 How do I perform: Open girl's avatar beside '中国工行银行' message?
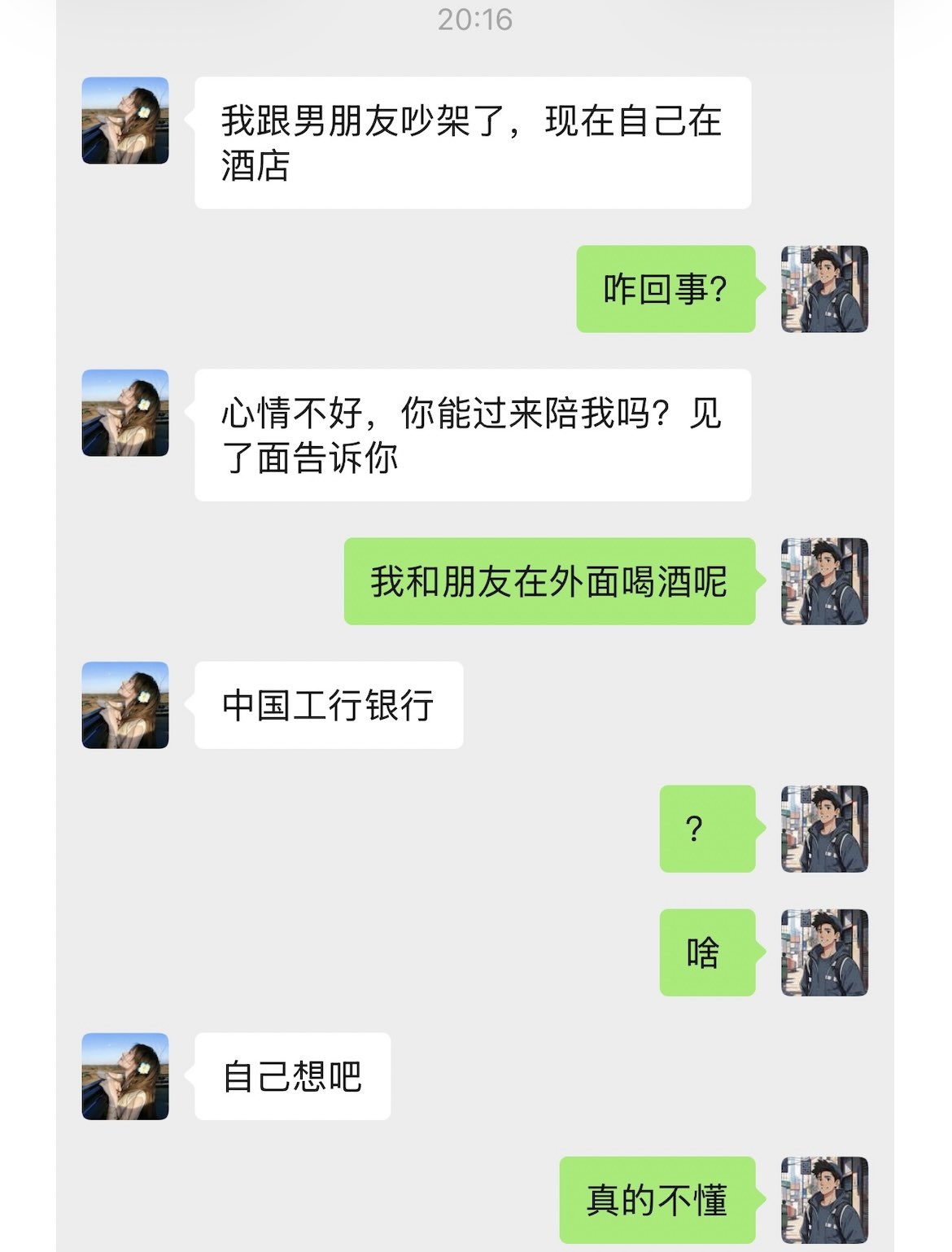[125, 705]
